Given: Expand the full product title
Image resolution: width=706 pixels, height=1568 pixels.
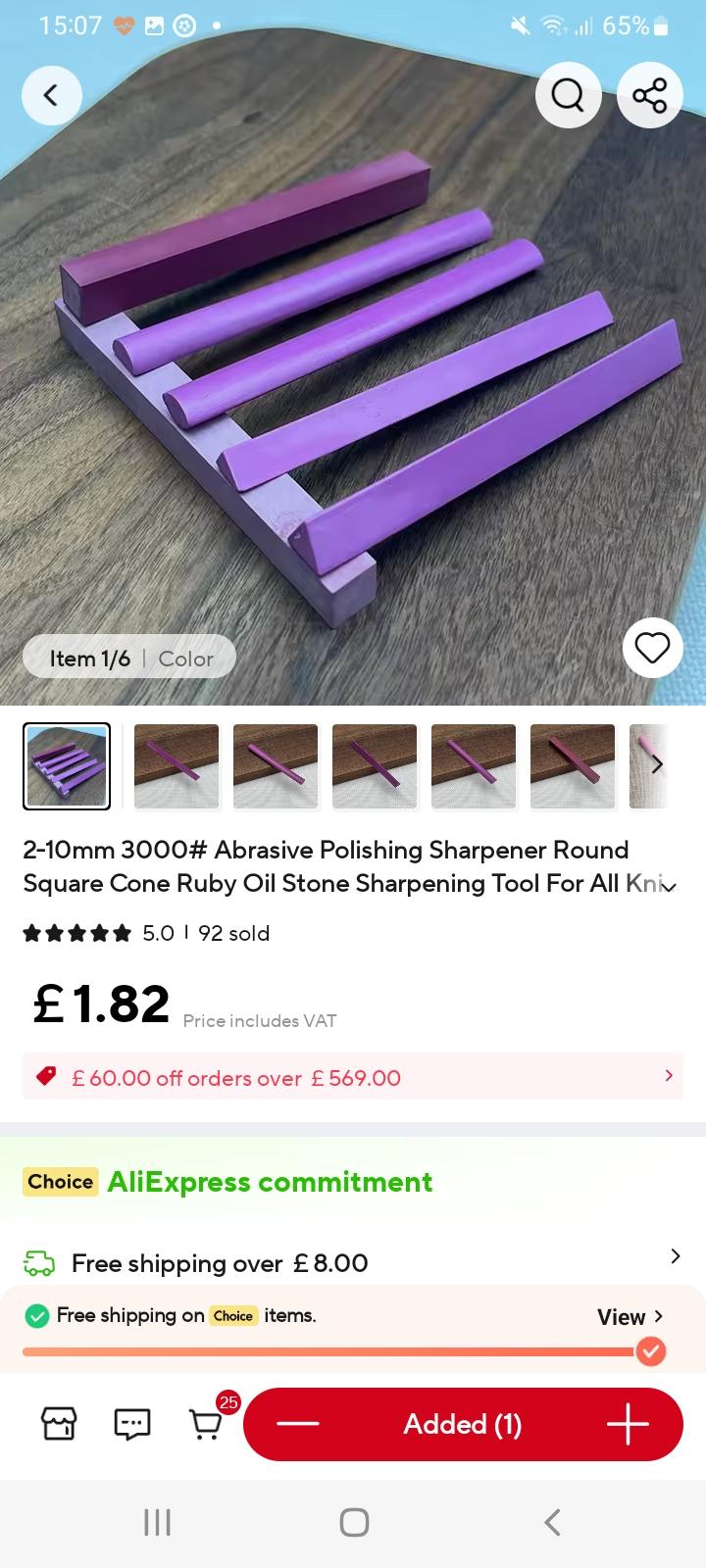Looking at the screenshot, I should coord(670,886).
